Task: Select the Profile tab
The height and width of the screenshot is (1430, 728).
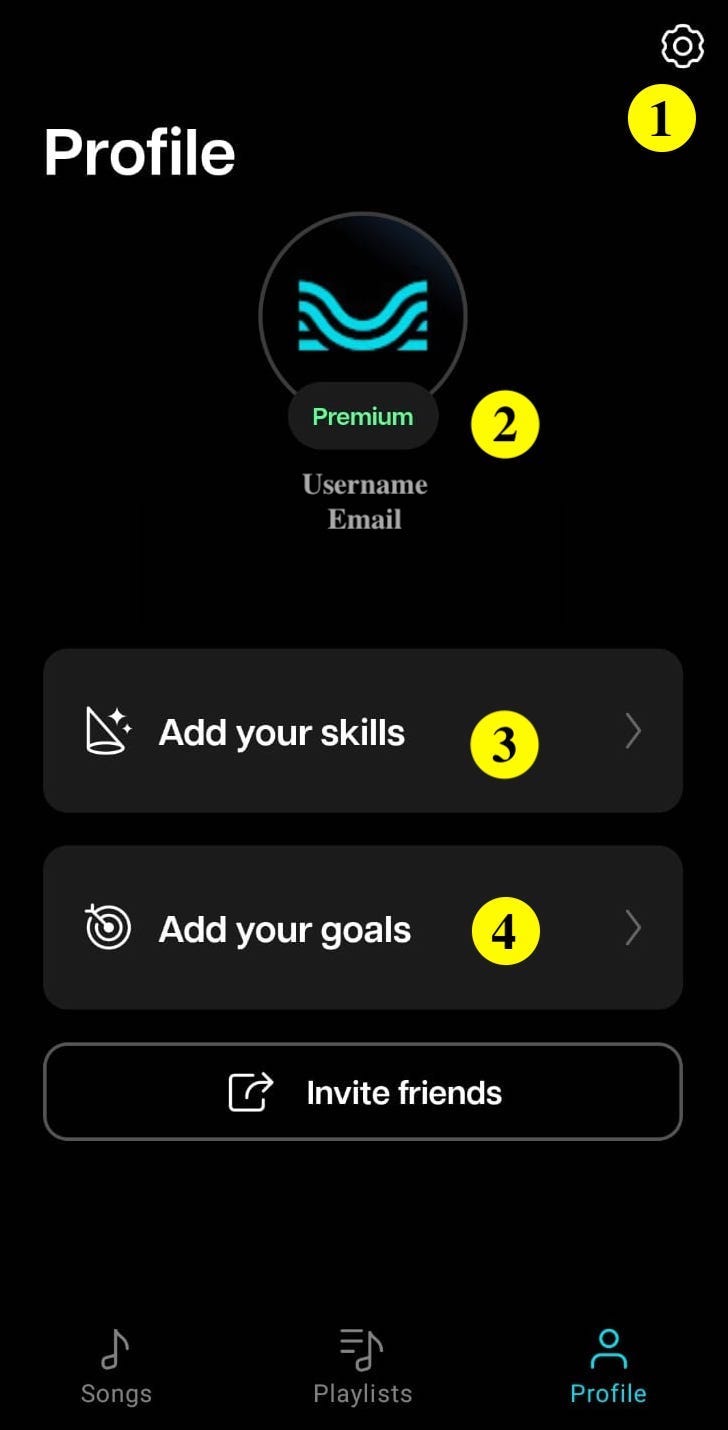Action: [x=608, y=1367]
